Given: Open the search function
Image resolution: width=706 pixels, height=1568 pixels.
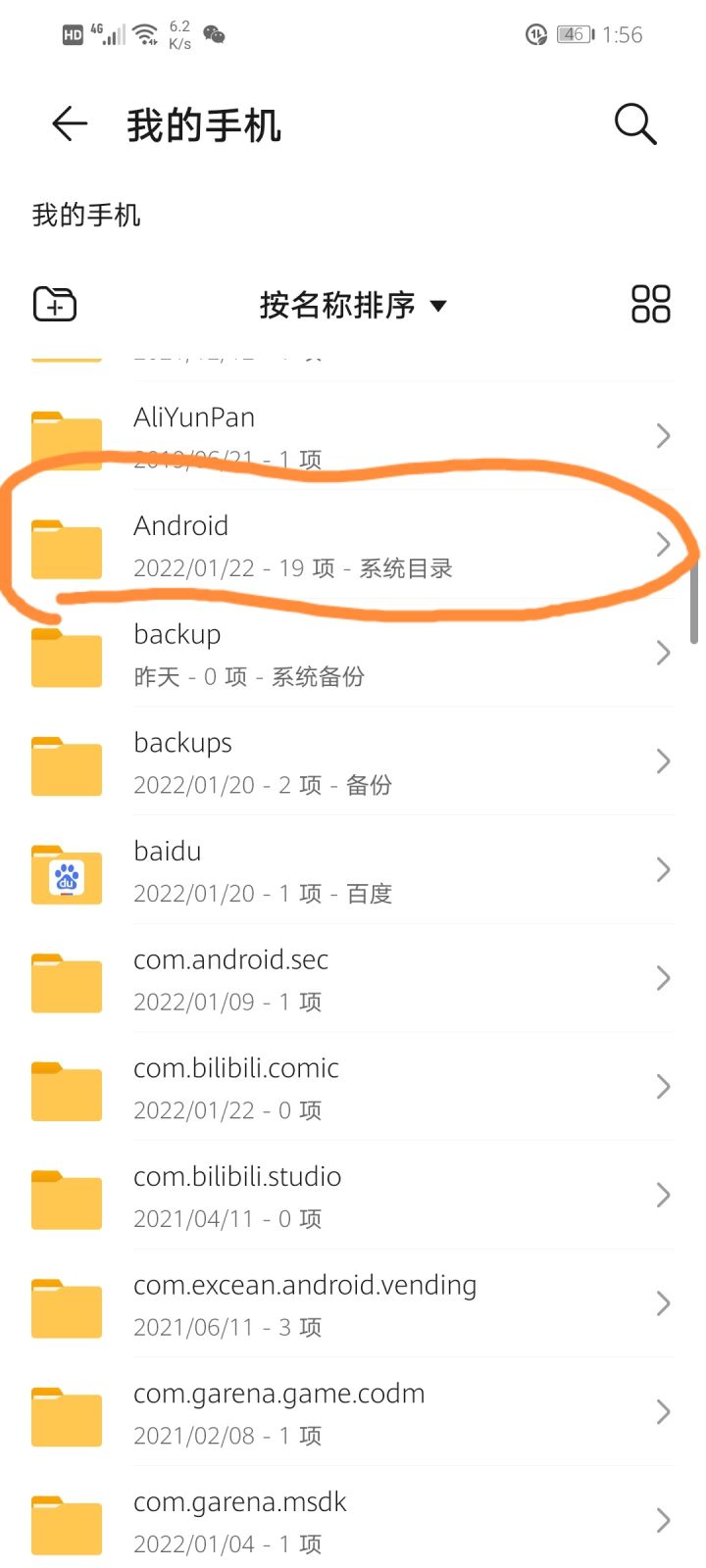Looking at the screenshot, I should click(x=634, y=124).
